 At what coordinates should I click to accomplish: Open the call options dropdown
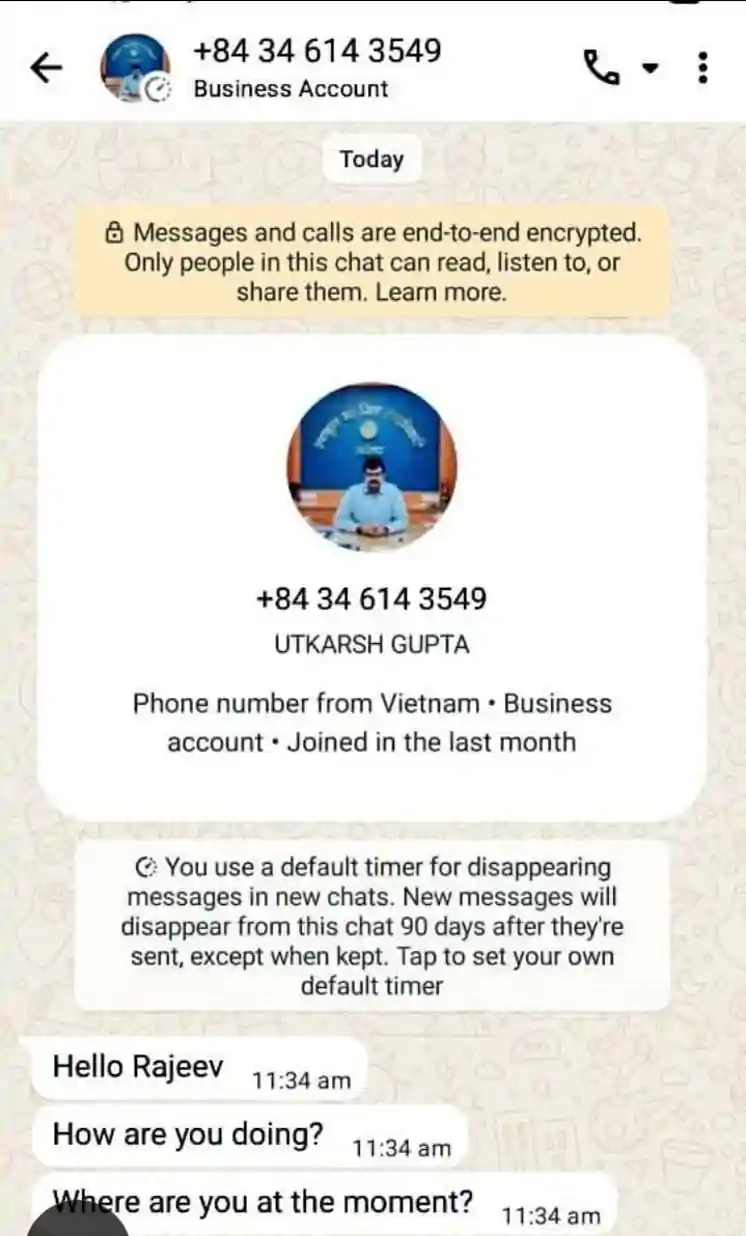(x=651, y=68)
